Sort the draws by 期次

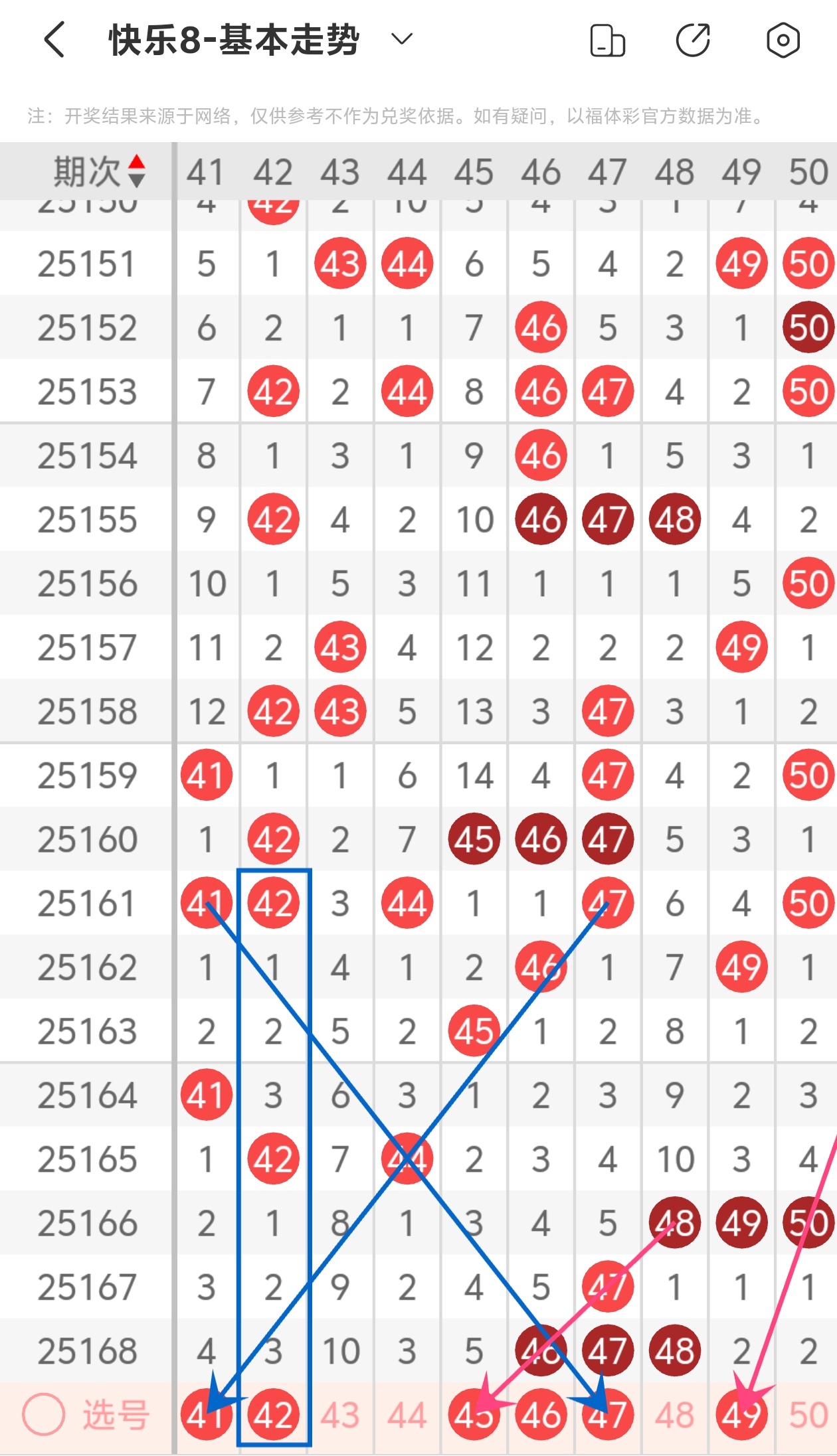[x=136, y=171]
